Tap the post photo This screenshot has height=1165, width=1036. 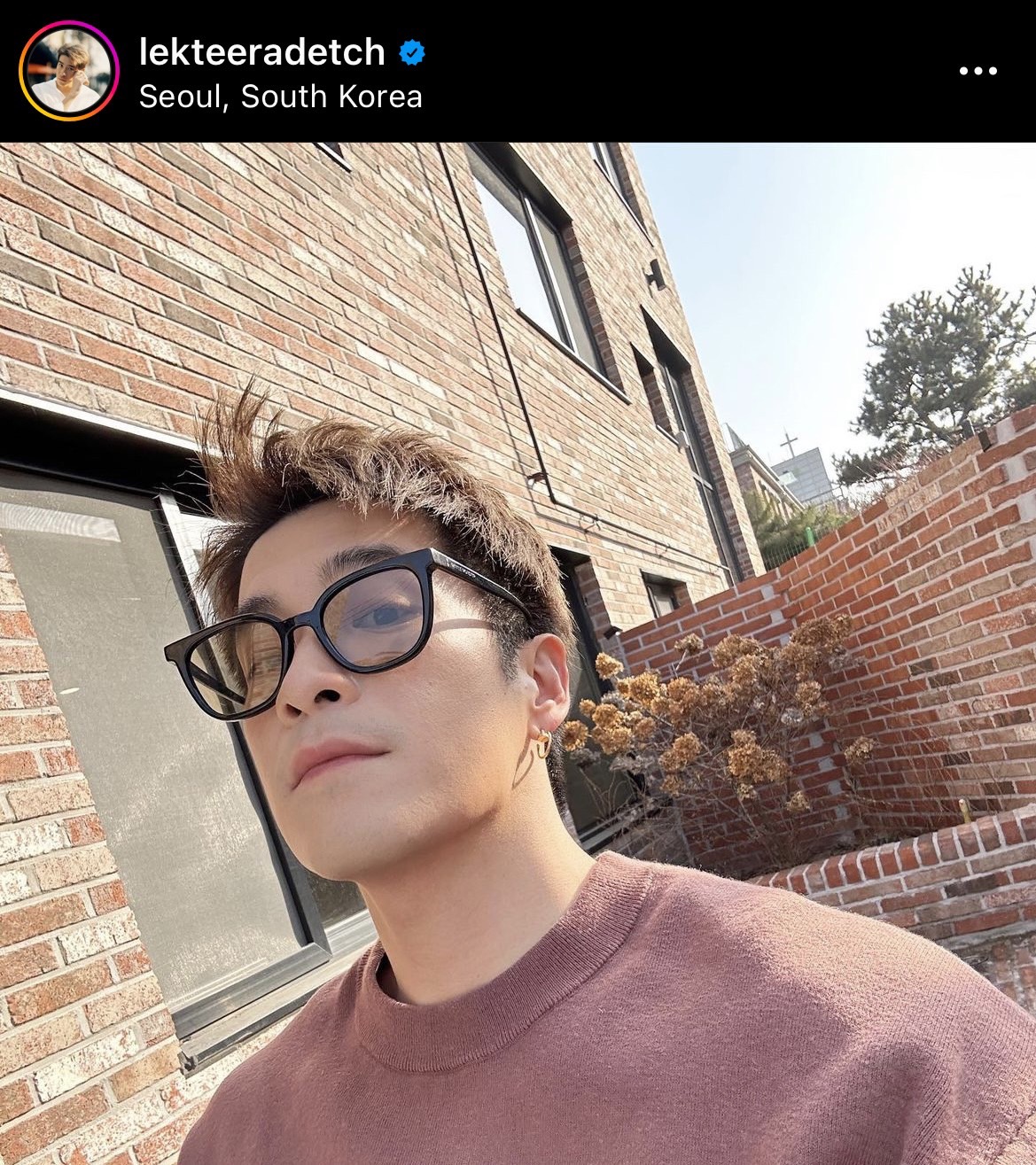pos(518,653)
